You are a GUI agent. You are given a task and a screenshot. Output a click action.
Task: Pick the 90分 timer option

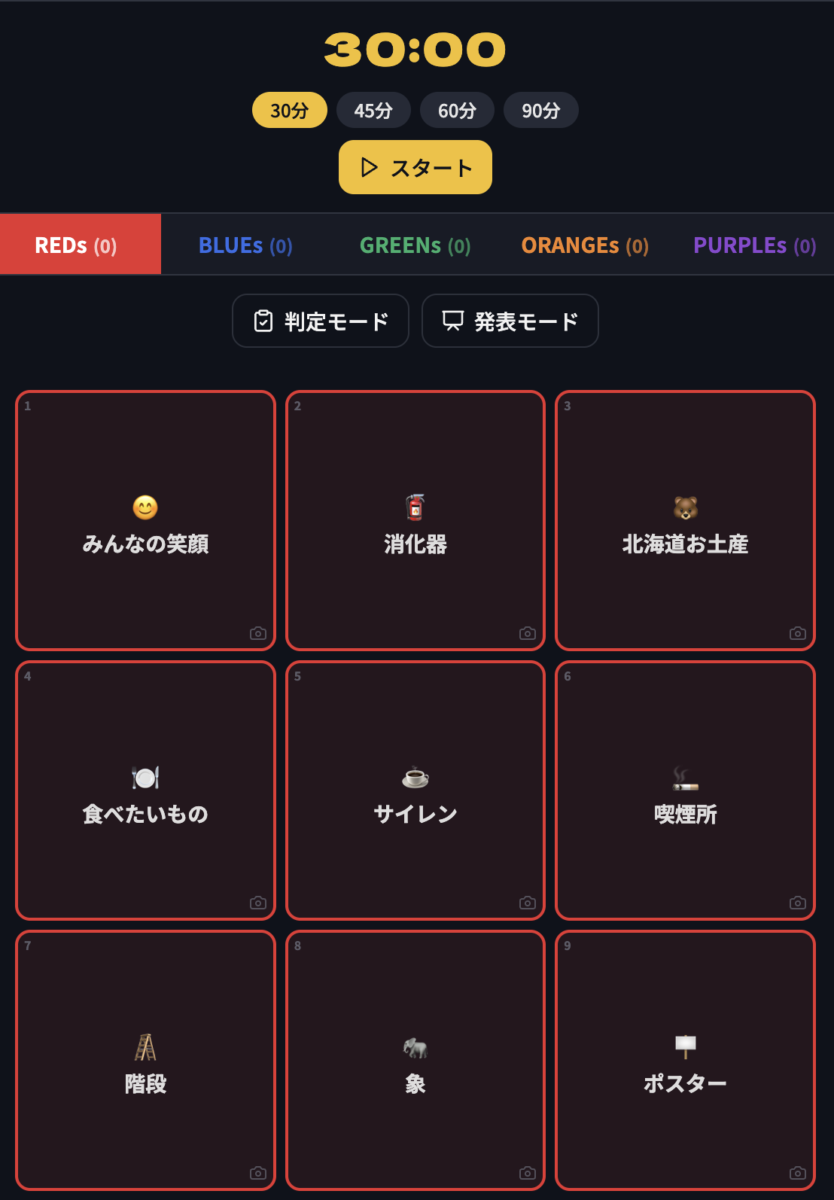point(541,110)
